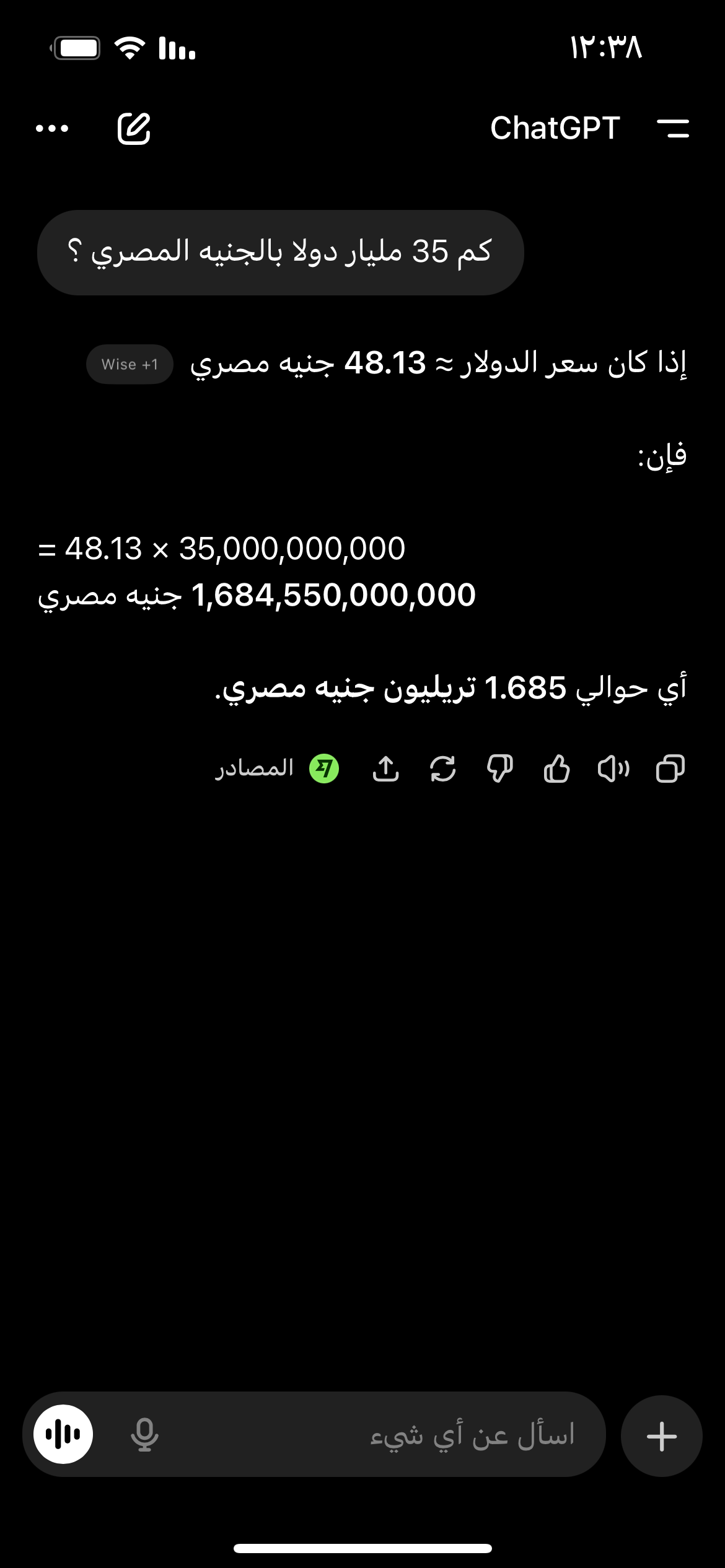Like the response with thumbs up
This screenshot has width=725, height=1568.
556,769
